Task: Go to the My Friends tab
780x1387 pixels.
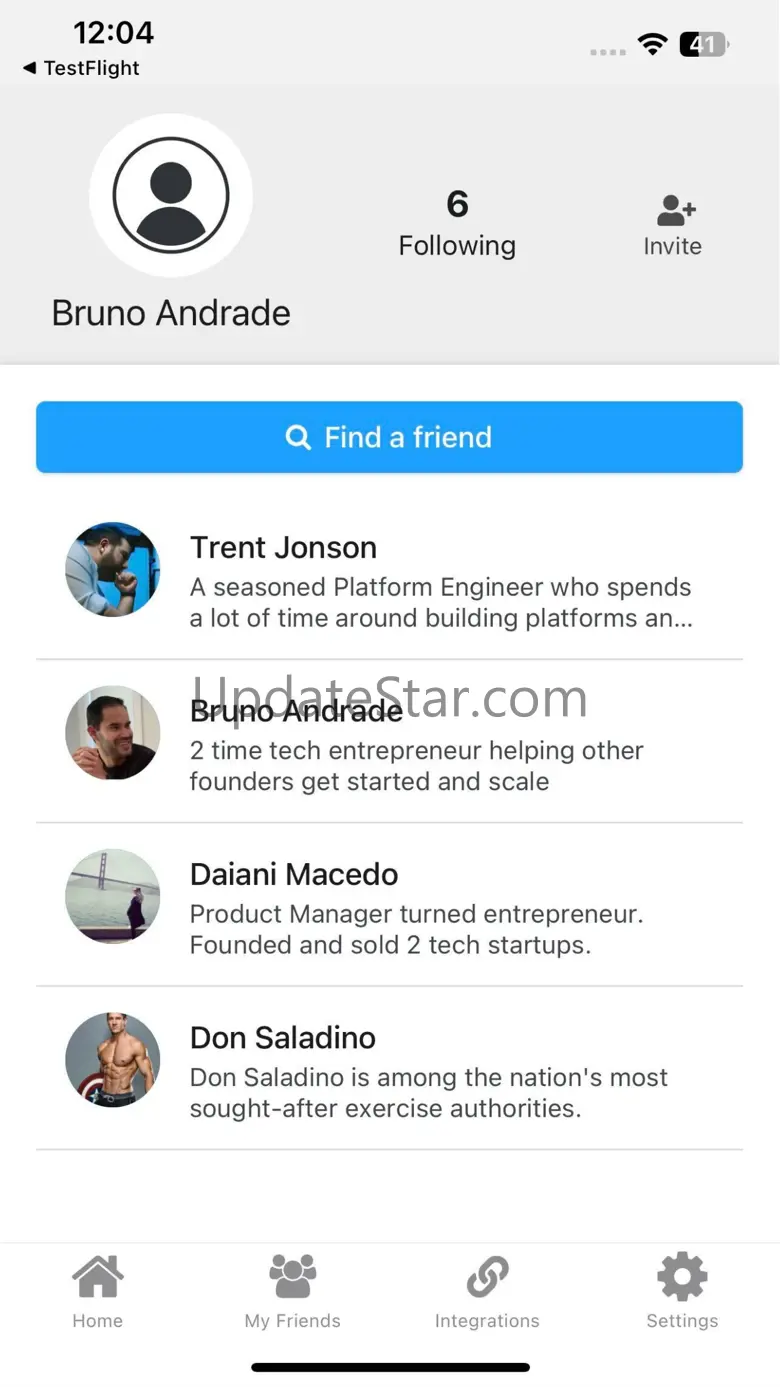Action: (292, 1292)
